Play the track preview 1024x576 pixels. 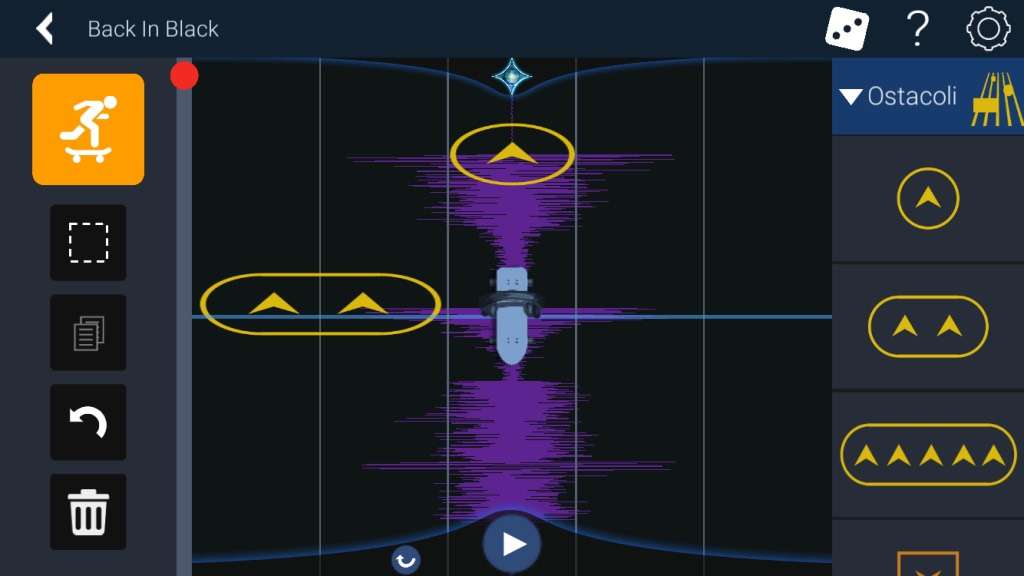pyautogui.click(x=512, y=544)
